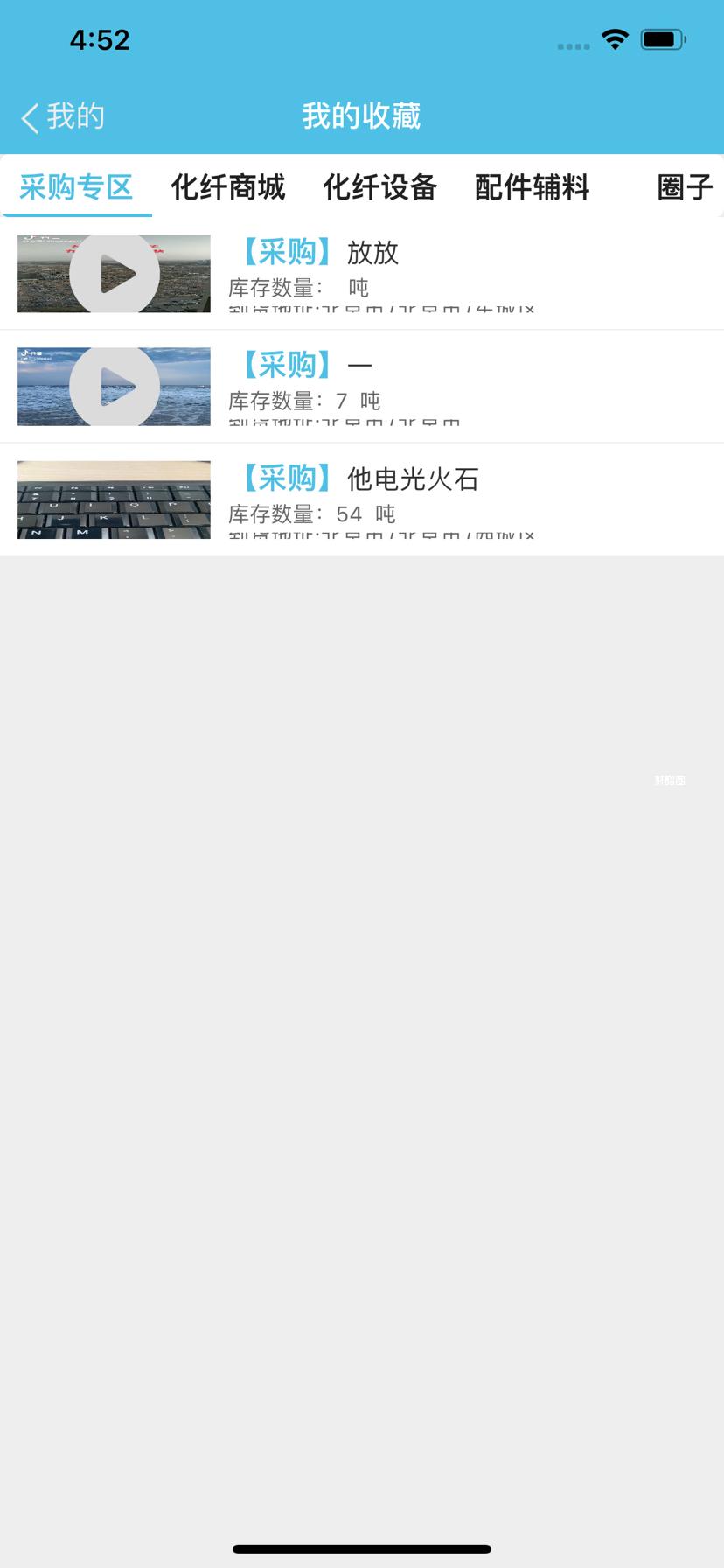View the keyboard photo of 他电光火石
This screenshot has width=724, height=1568.
pyautogui.click(x=115, y=500)
